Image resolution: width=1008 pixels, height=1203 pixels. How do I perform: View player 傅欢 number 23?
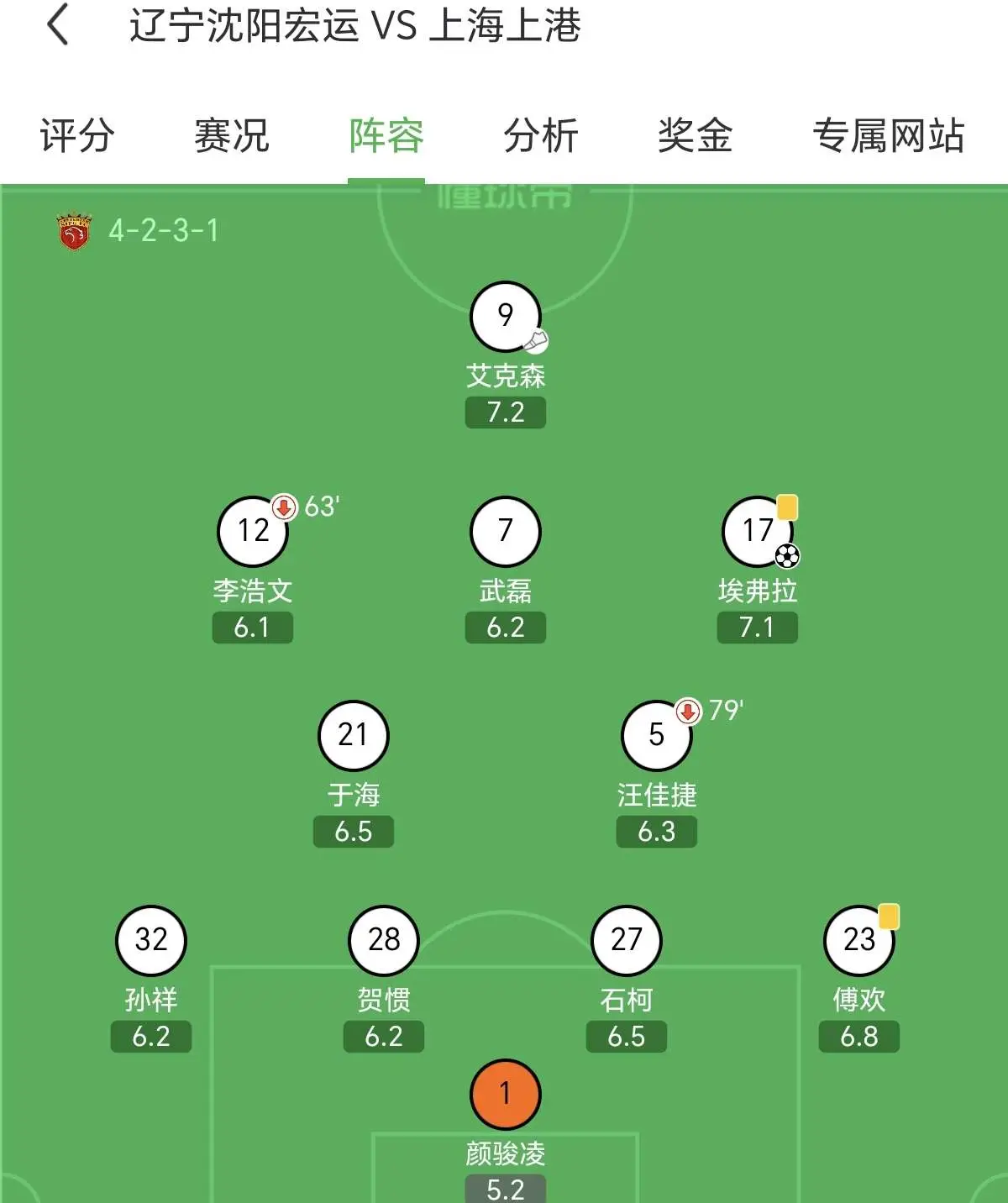coord(859,941)
